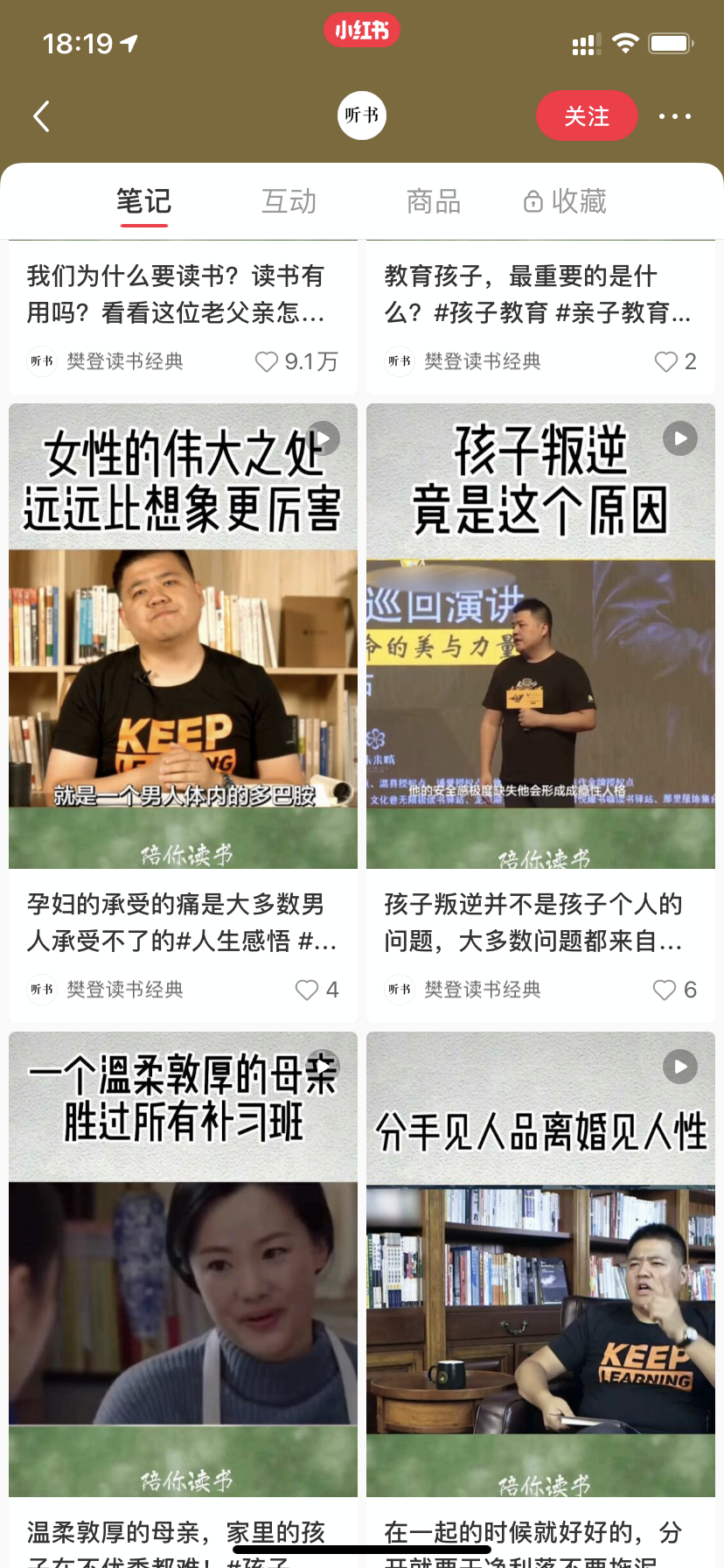
Task: Switch to the 商品 tab
Action: [x=433, y=201]
